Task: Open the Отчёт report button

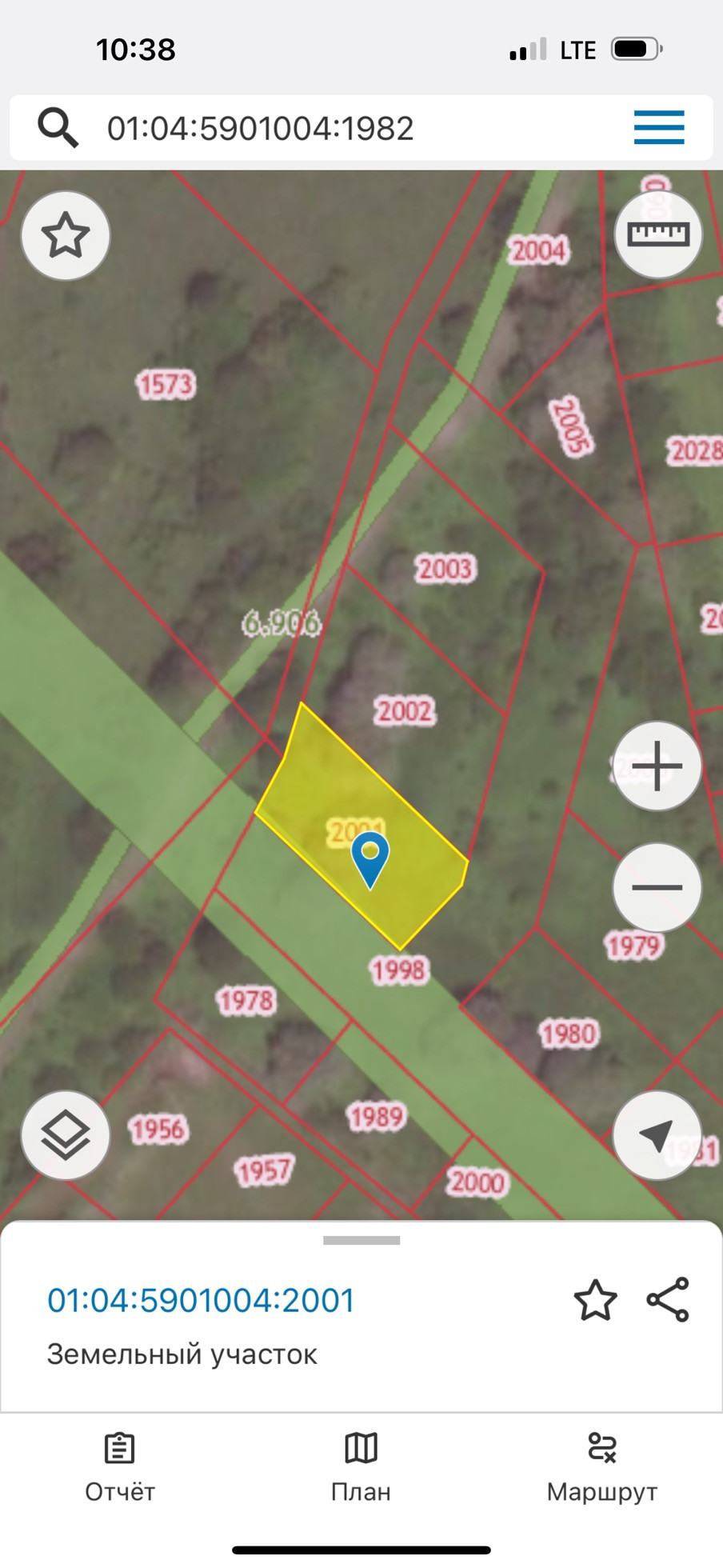Action: click(x=120, y=1468)
